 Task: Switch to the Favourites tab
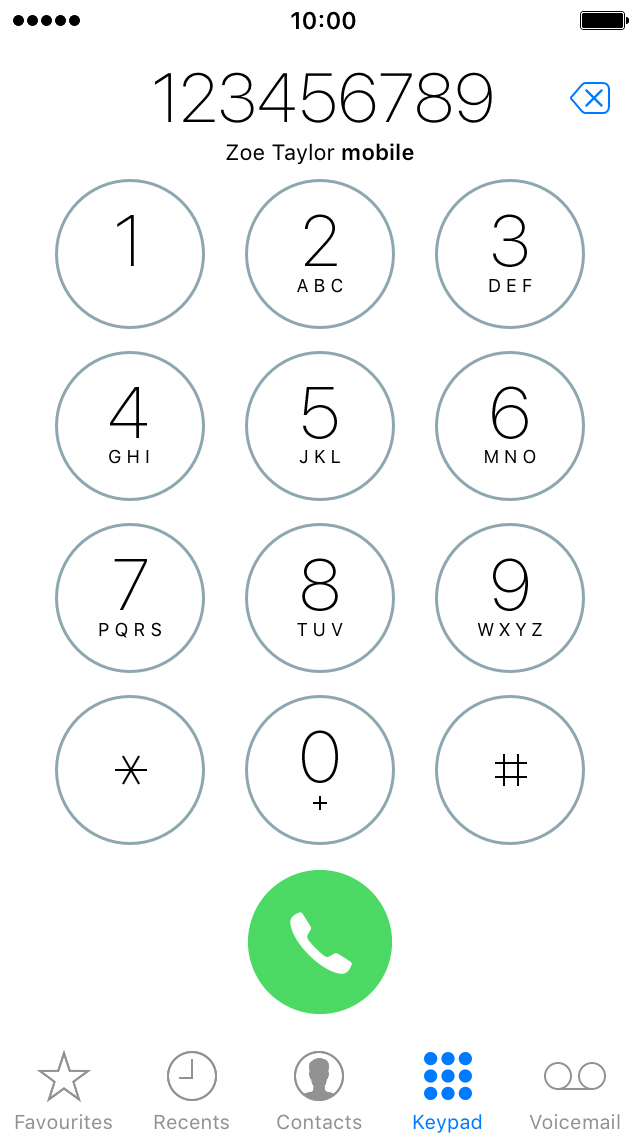(64, 1091)
